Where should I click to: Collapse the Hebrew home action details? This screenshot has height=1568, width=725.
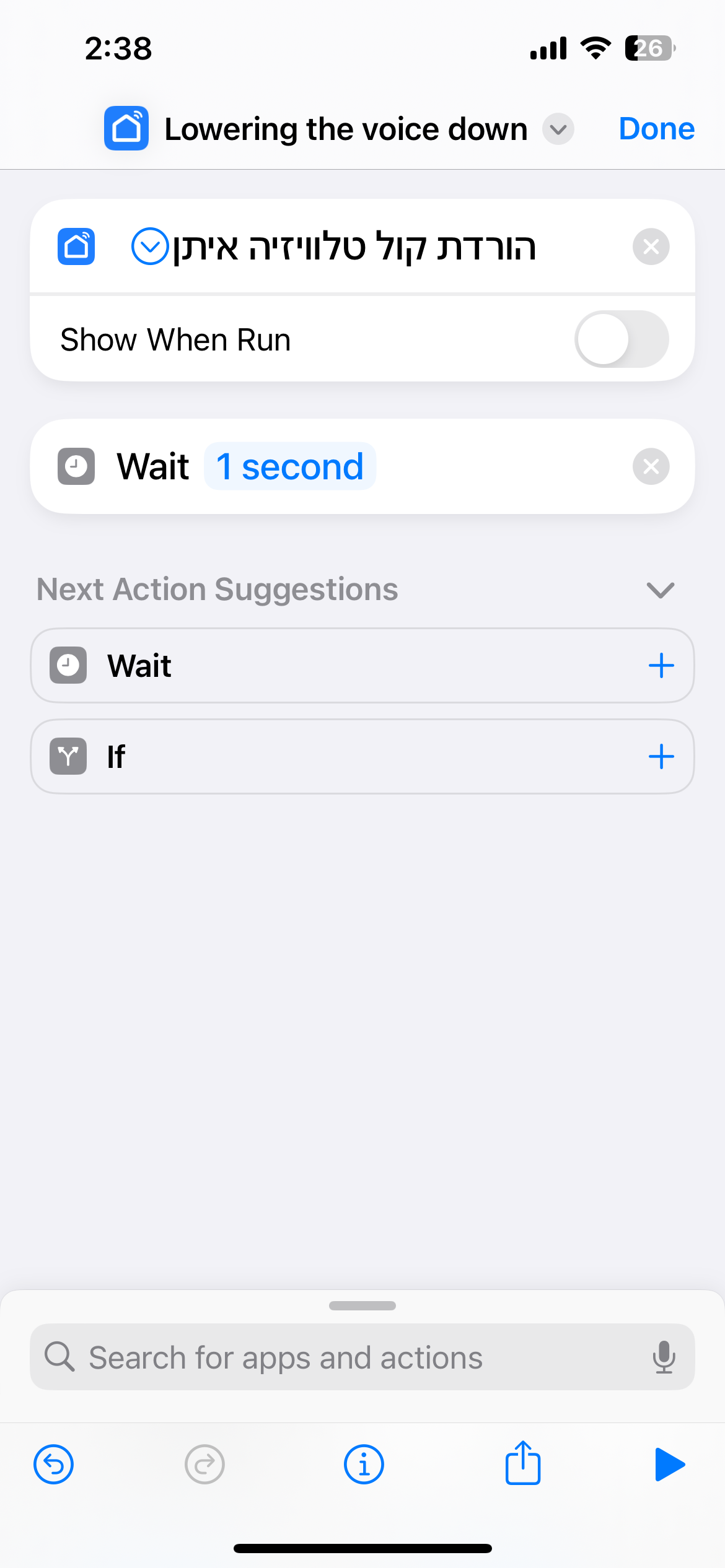[150, 246]
